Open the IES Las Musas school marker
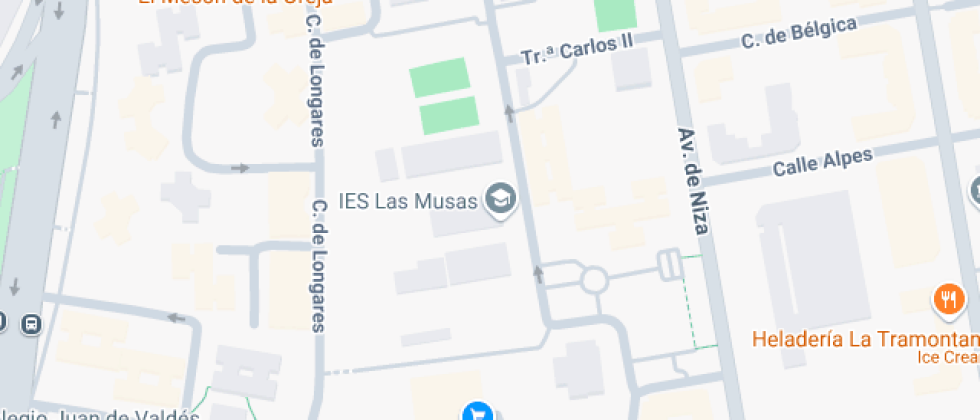 click(x=501, y=199)
